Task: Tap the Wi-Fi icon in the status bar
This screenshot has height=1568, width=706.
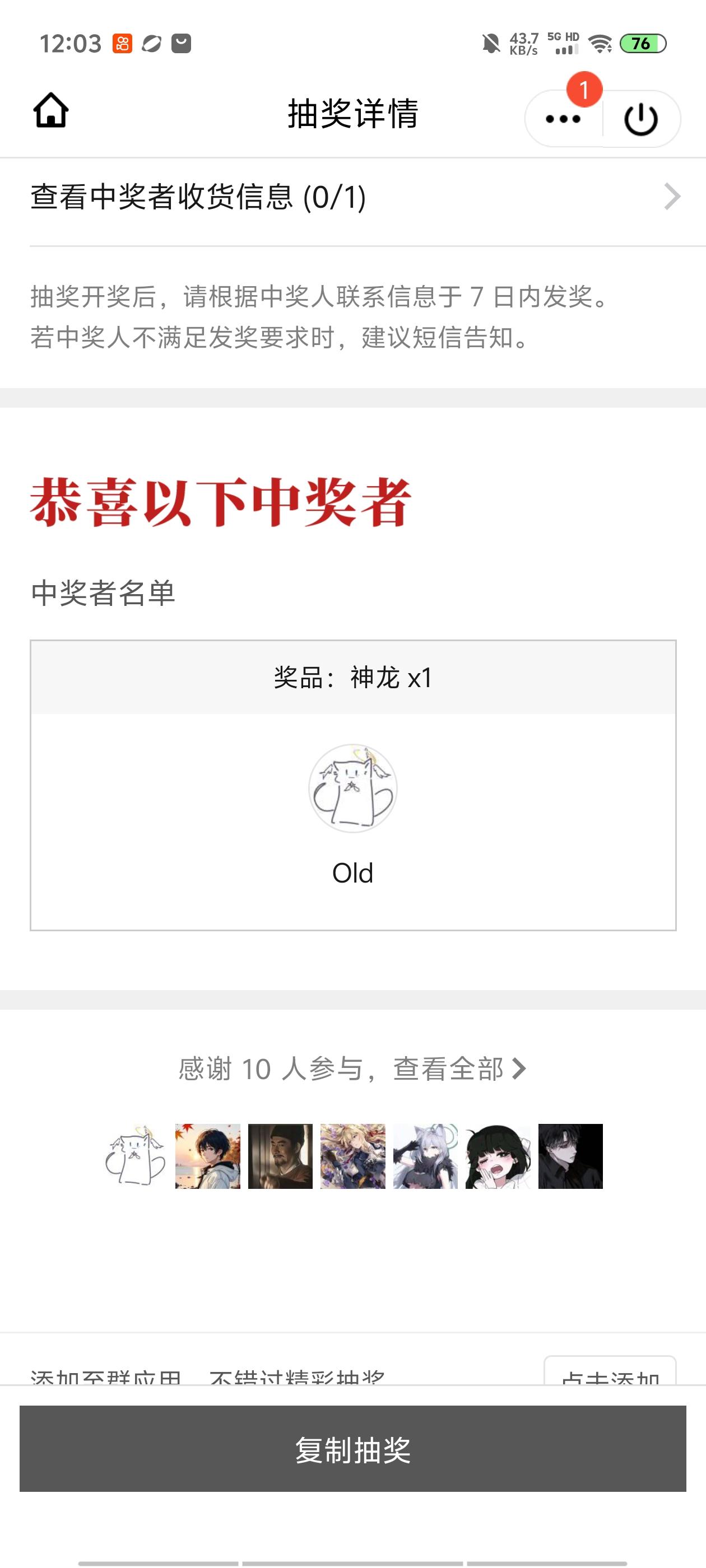Action: pos(599,43)
